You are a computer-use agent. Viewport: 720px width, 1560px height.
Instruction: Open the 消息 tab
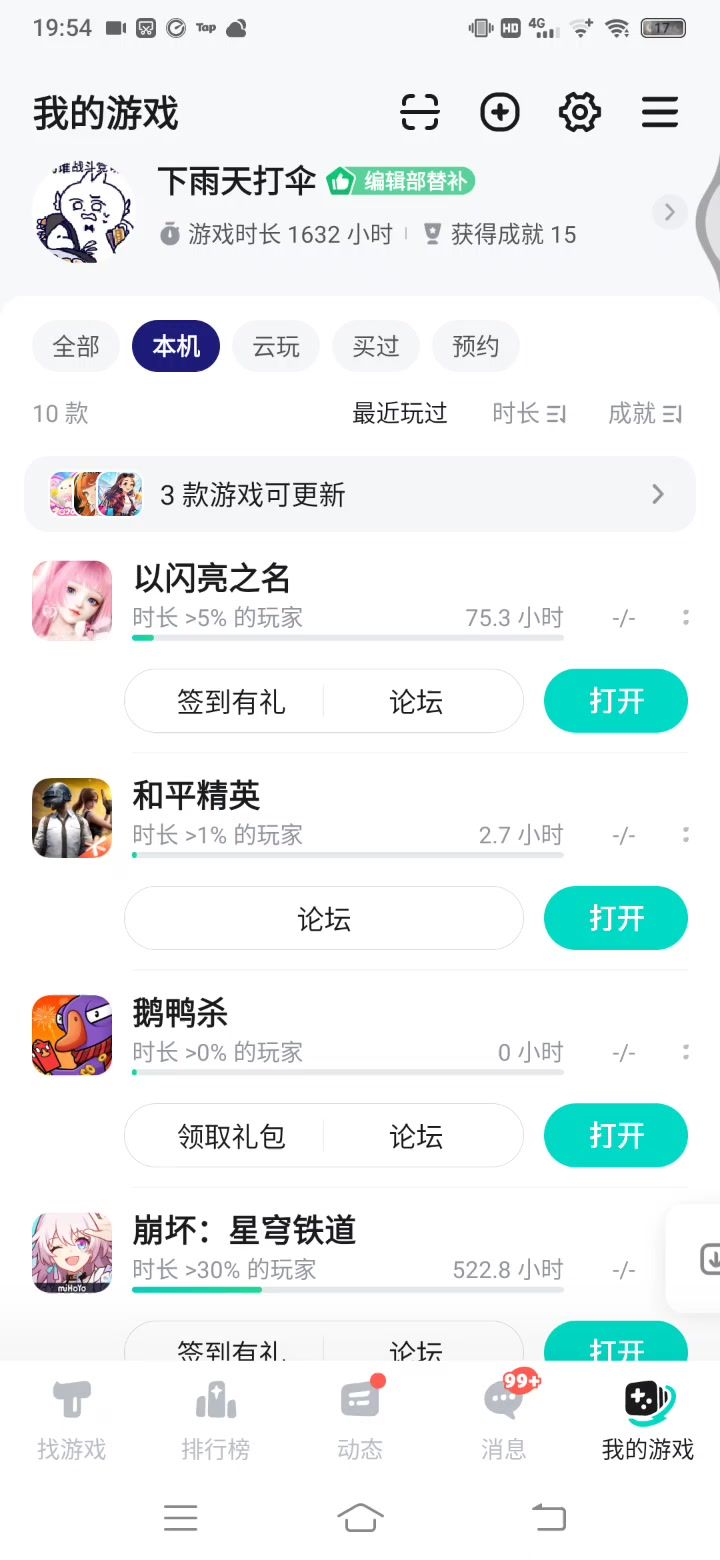pos(504,1420)
